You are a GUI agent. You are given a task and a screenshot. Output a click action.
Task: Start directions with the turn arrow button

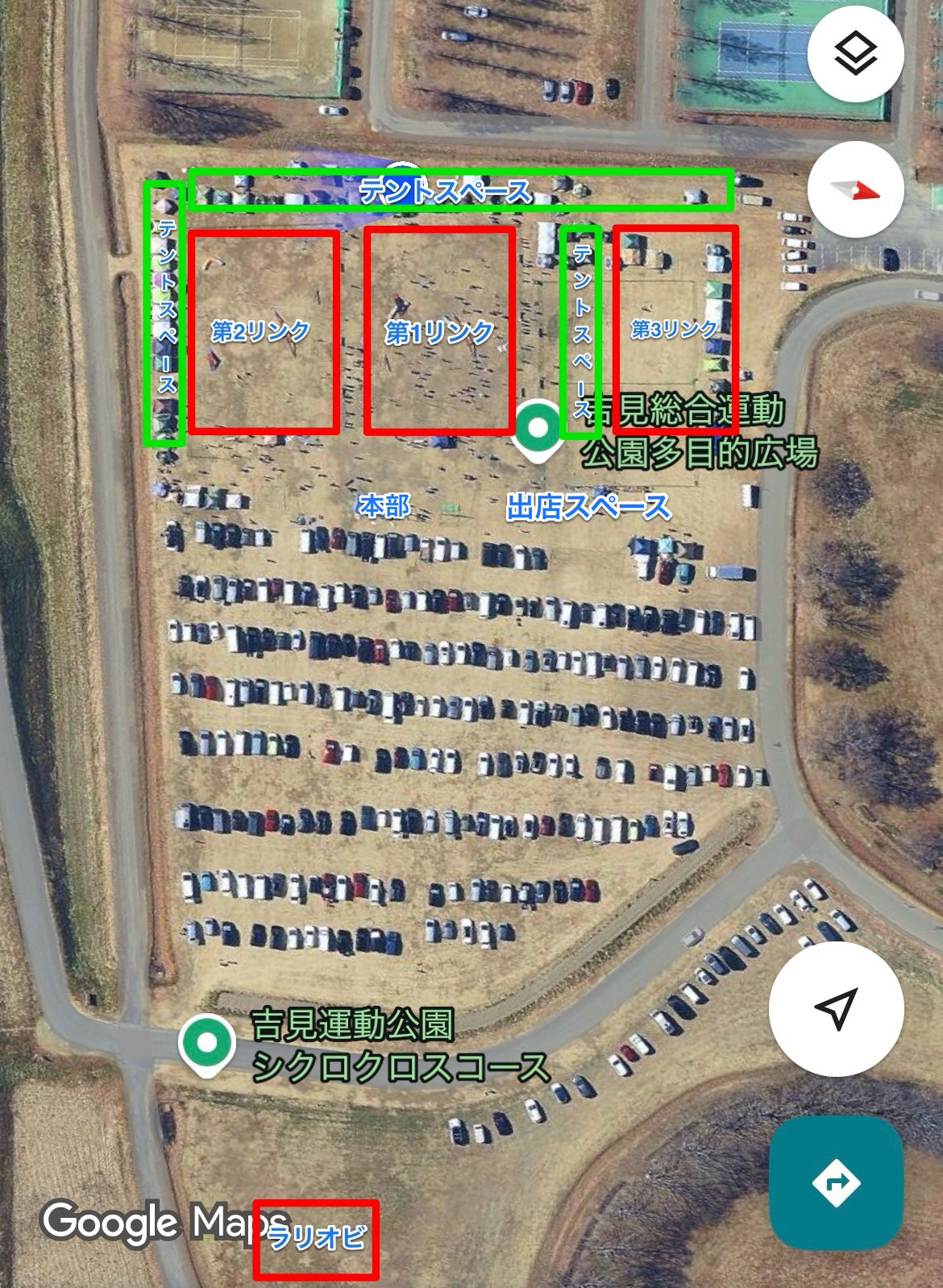click(836, 1182)
